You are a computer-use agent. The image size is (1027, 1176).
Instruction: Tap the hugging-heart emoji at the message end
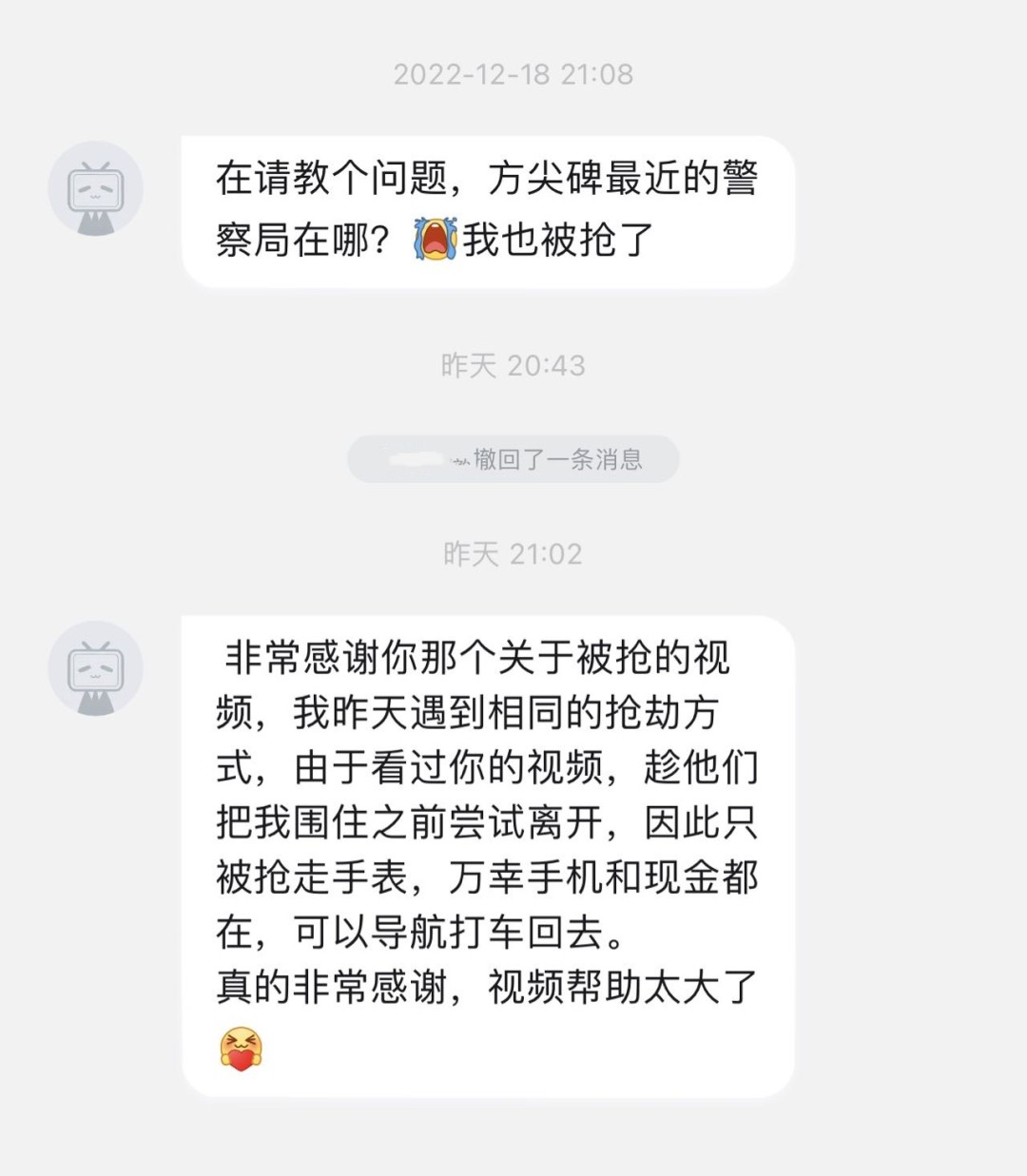coord(242,1050)
